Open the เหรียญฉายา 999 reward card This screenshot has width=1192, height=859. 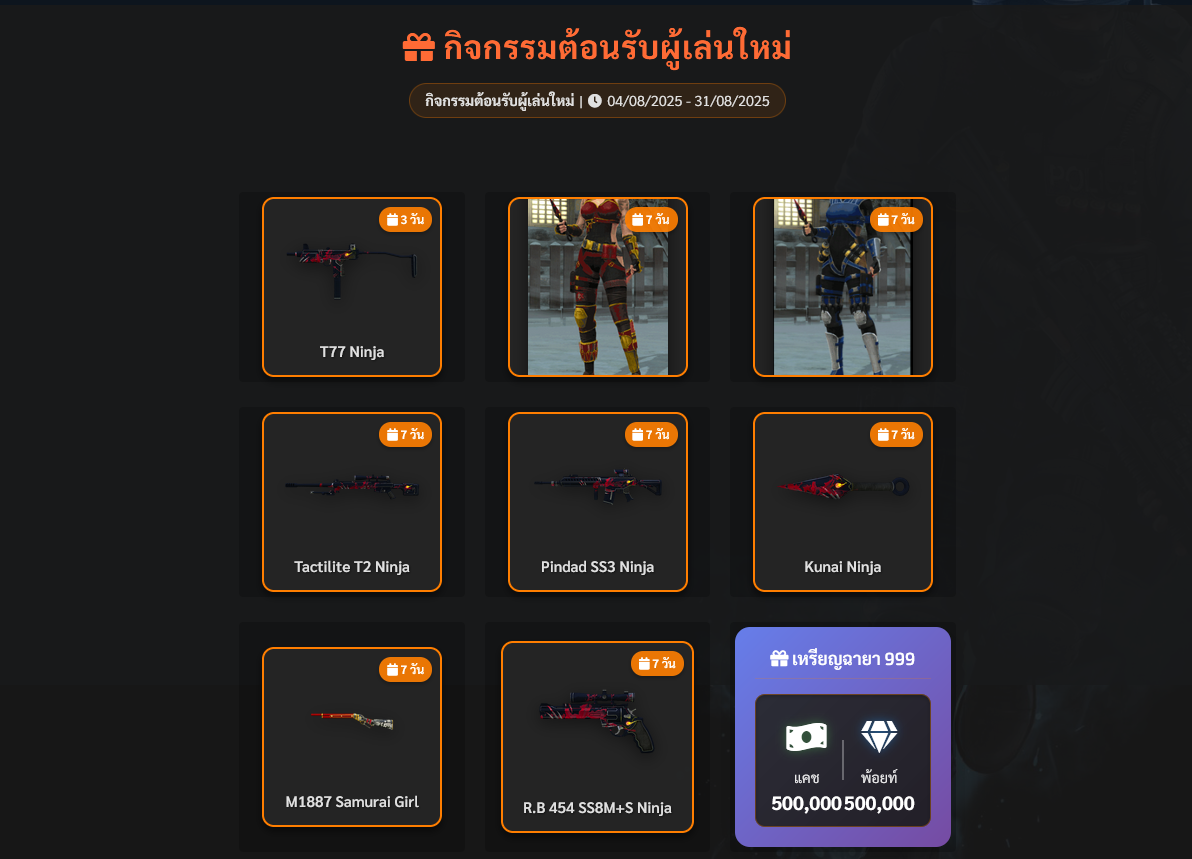coord(843,737)
